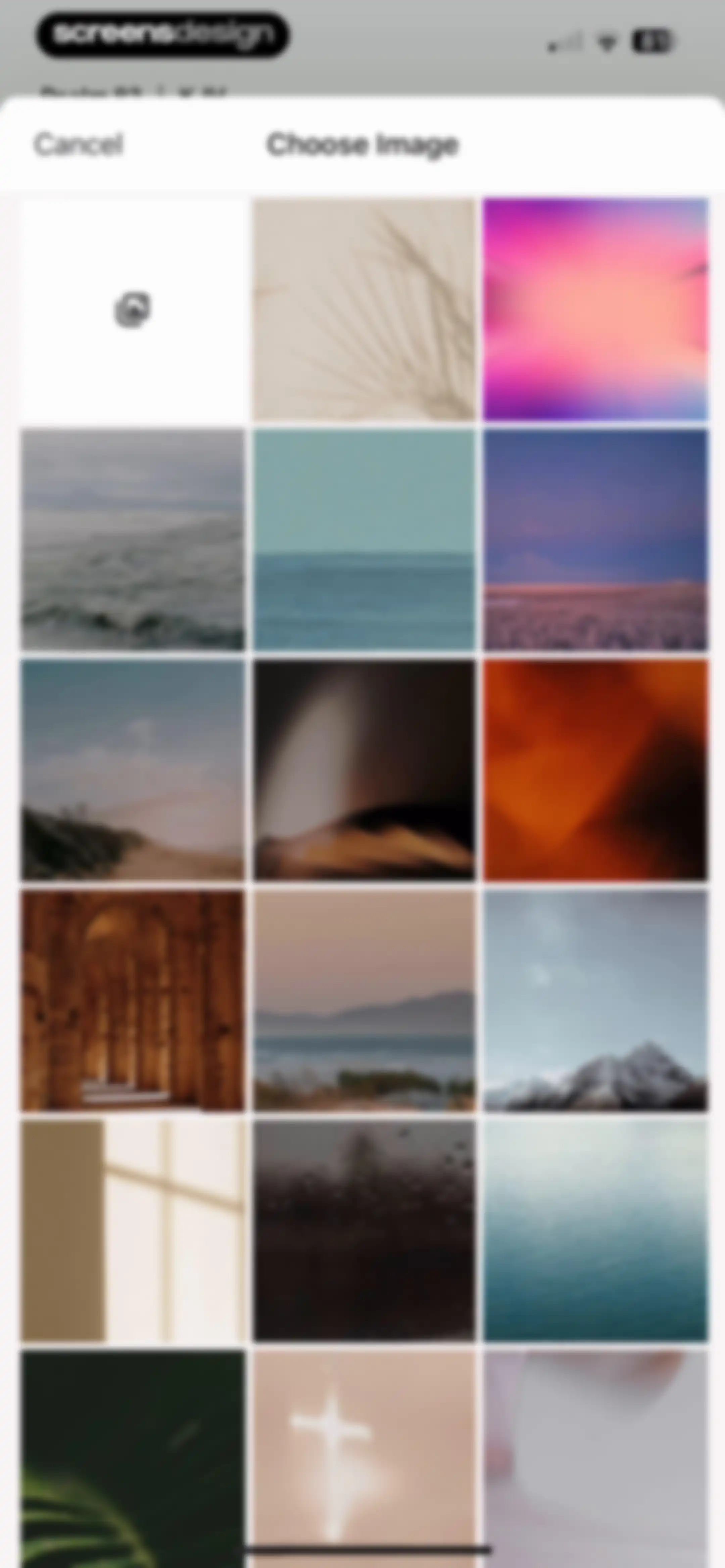
Task: Select the brown stone arches corridor image
Action: tap(133, 1000)
